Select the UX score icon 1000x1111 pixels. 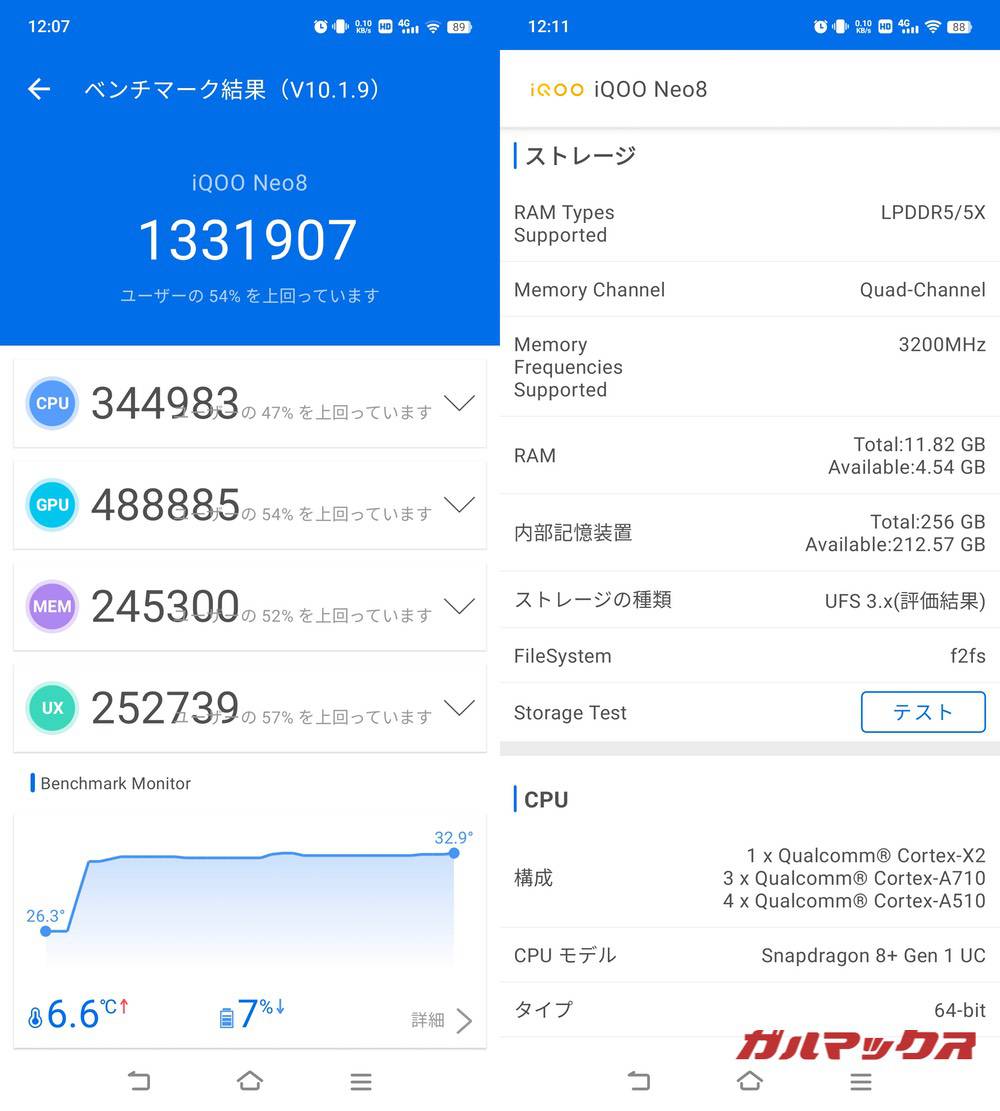click(51, 708)
